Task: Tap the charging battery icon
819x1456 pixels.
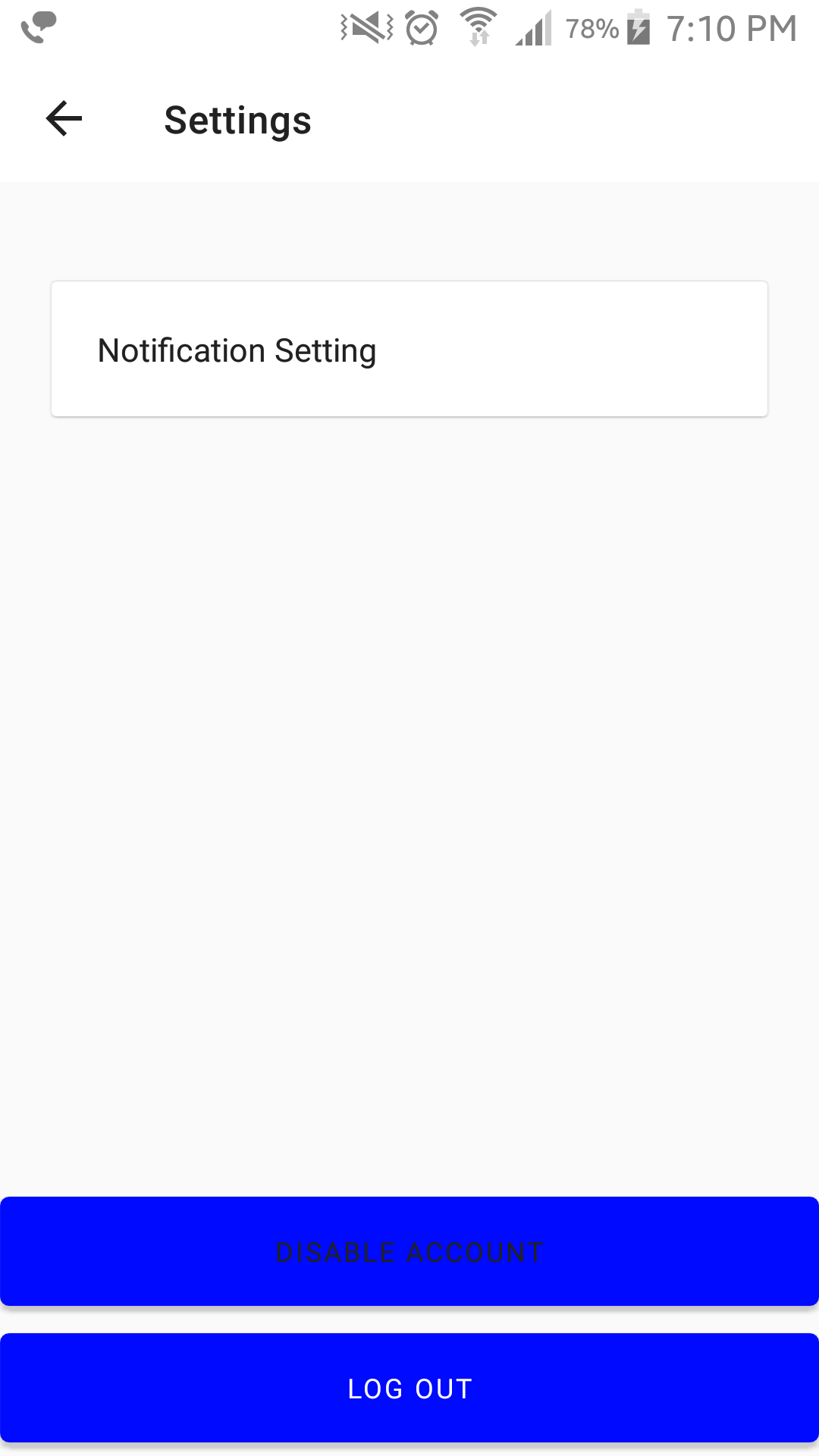Action: click(x=639, y=27)
